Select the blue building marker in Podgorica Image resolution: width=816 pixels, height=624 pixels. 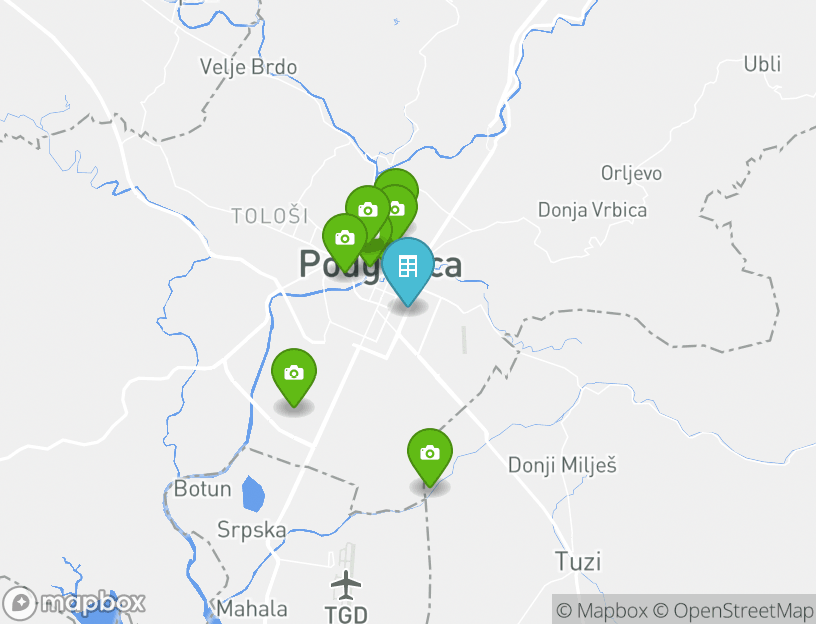pyautogui.click(x=407, y=267)
